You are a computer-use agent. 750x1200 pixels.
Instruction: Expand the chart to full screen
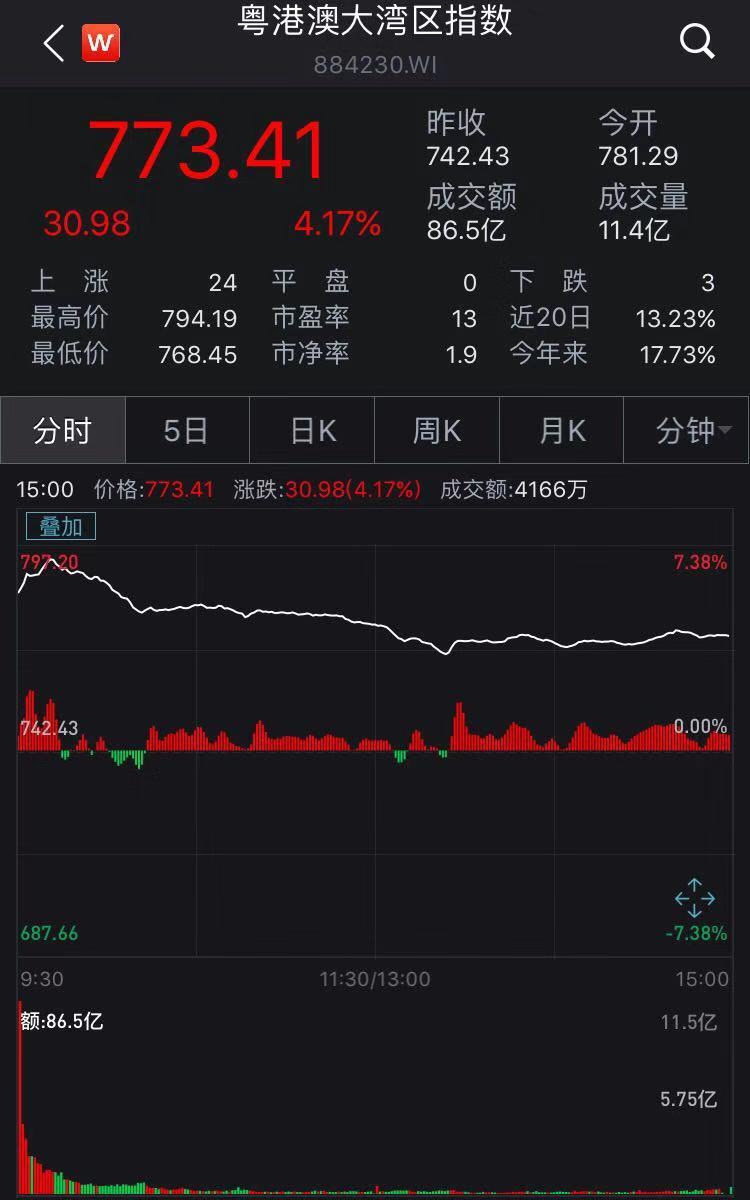[694, 899]
